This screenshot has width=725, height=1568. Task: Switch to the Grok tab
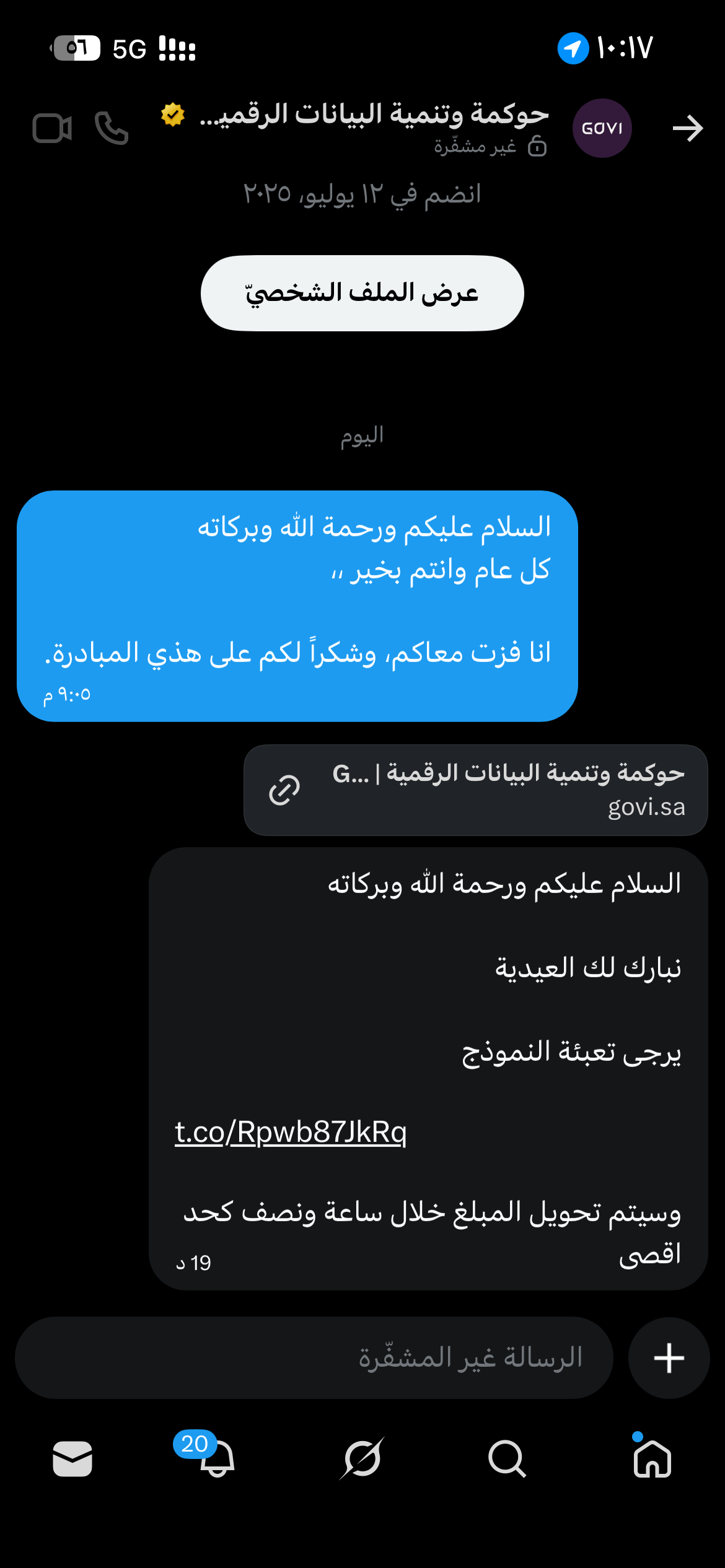[x=362, y=1459]
